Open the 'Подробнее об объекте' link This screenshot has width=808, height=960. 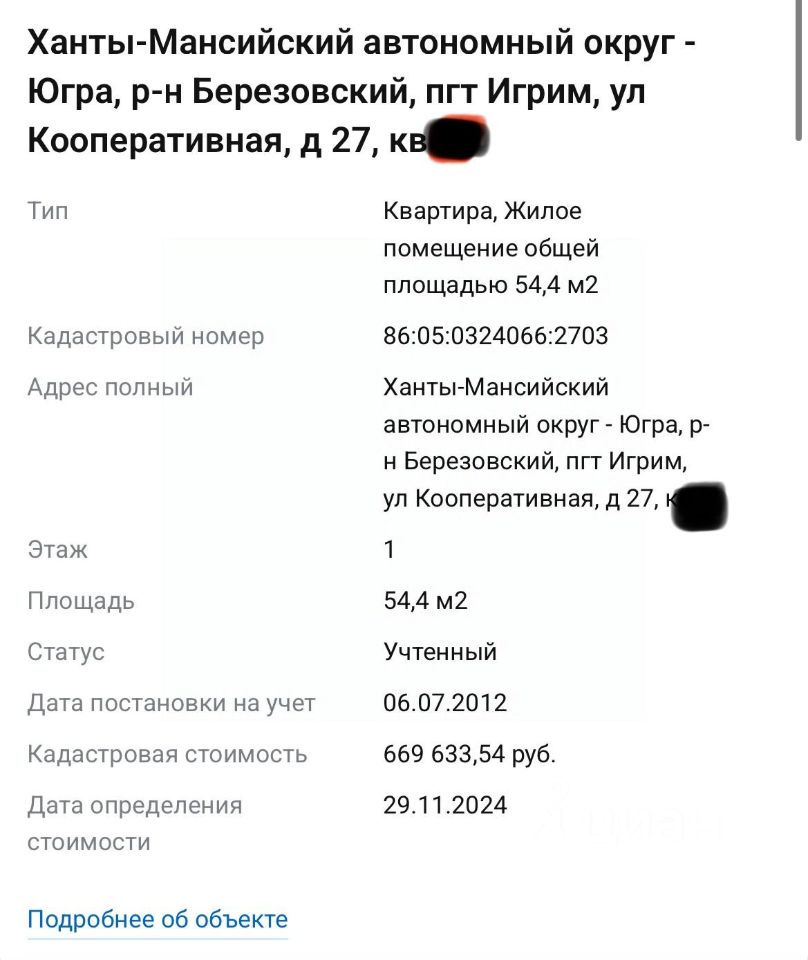(157, 919)
